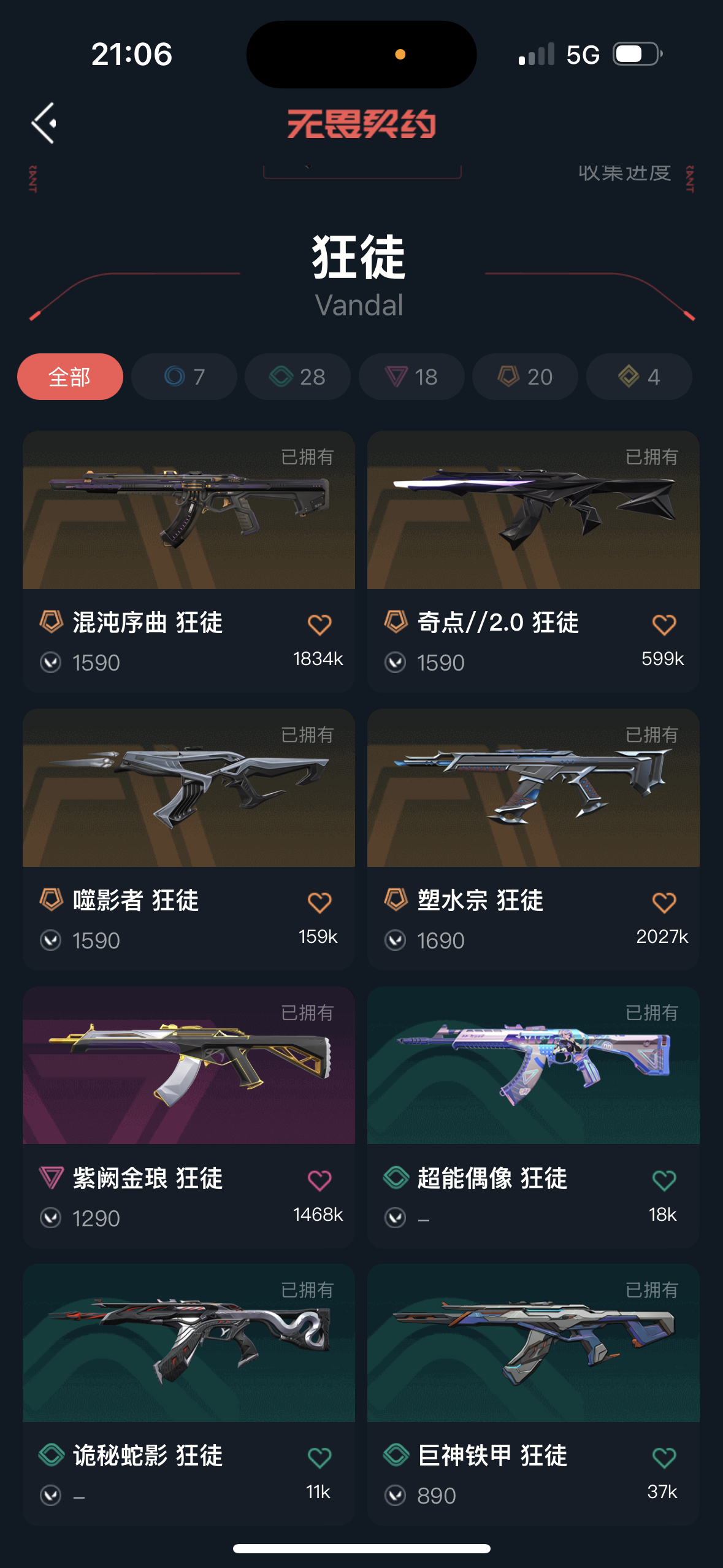Select the 全部 filter chip
Image resolution: width=723 pixels, height=1568 pixels.
(x=70, y=377)
